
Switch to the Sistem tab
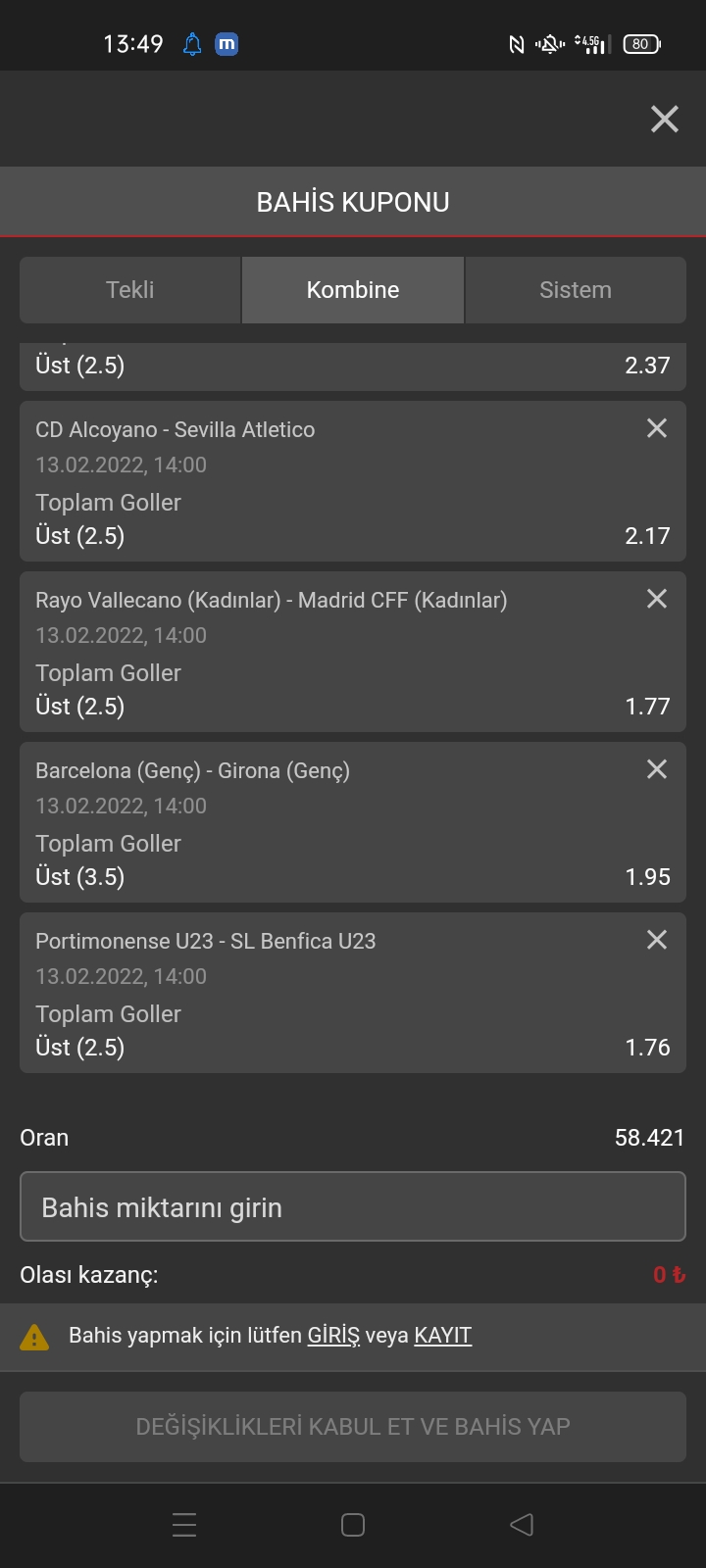pyautogui.click(x=576, y=290)
